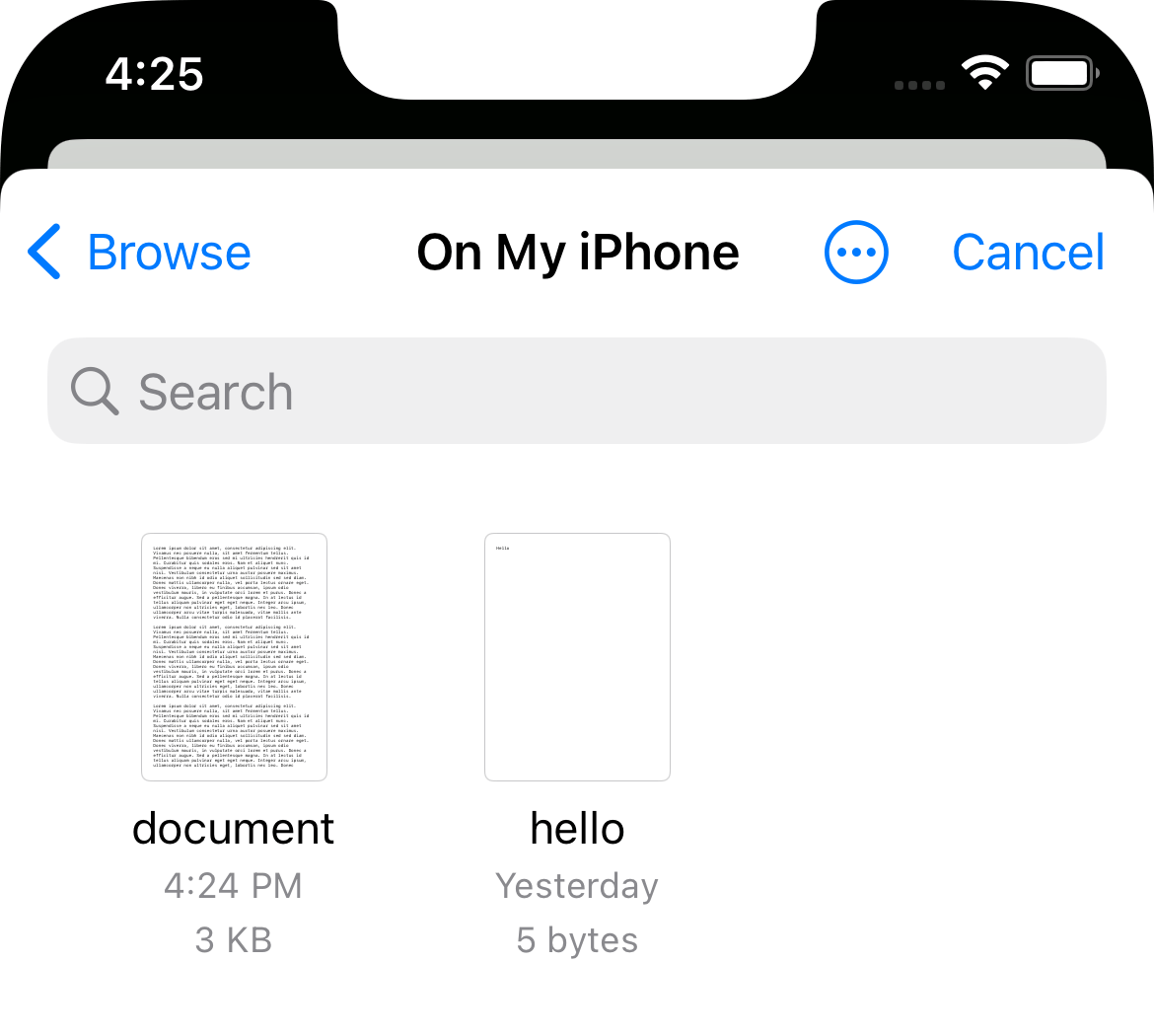Go back to Browse
This screenshot has width=1154, height=1036.
[x=140, y=253]
